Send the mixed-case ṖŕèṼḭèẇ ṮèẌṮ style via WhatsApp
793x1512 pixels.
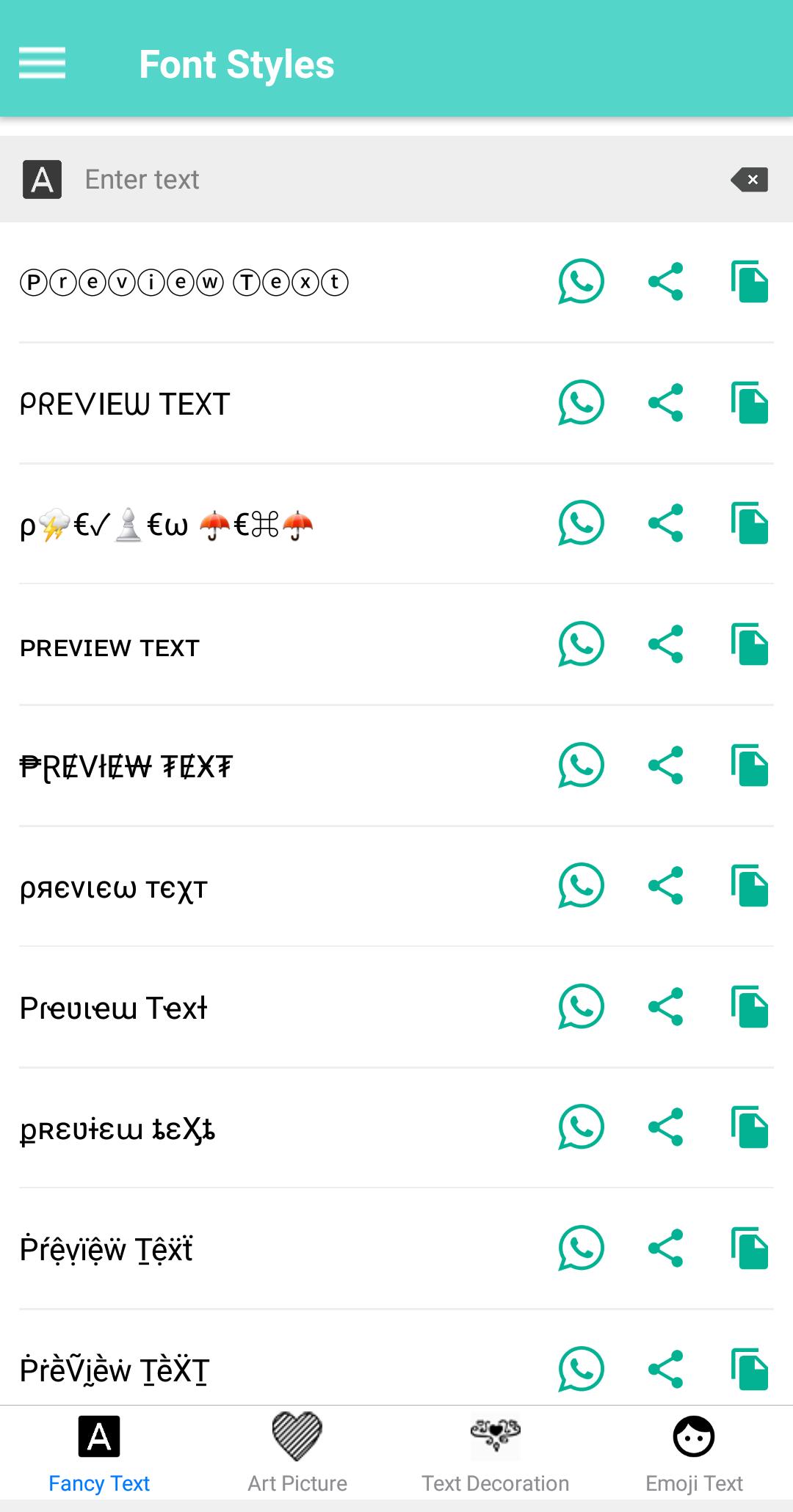tap(581, 1369)
